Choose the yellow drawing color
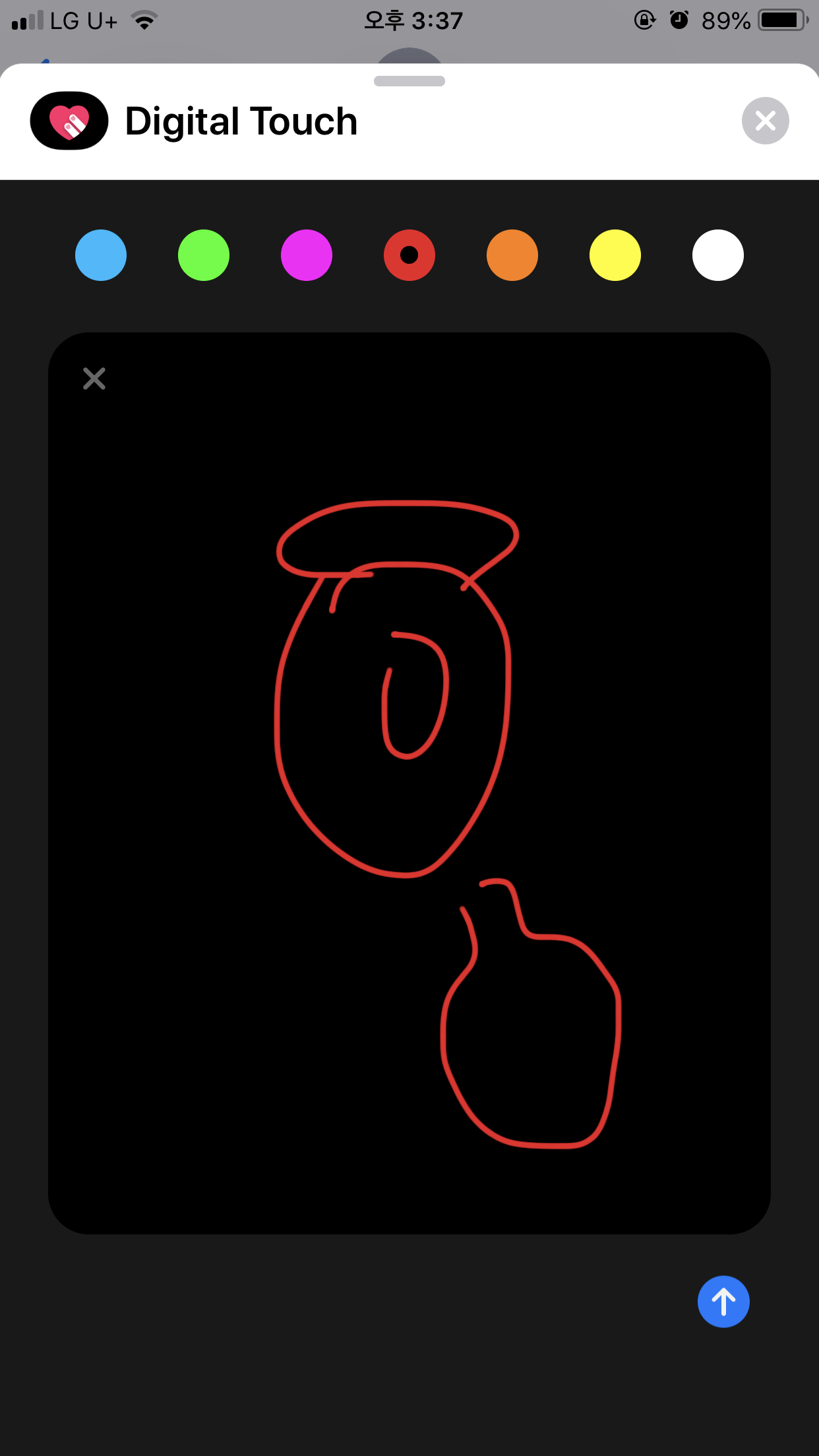 point(615,255)
